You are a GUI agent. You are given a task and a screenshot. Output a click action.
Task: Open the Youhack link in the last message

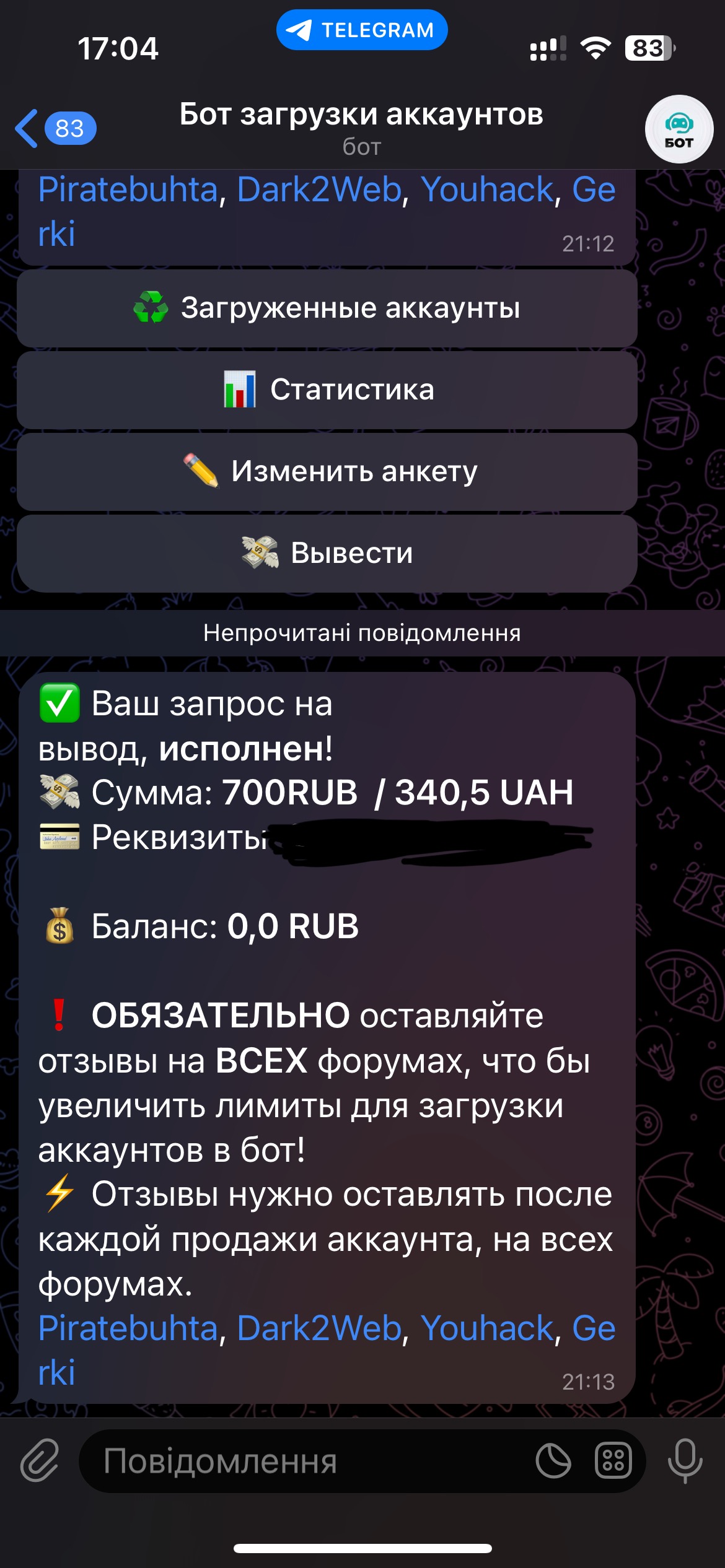487,1328
